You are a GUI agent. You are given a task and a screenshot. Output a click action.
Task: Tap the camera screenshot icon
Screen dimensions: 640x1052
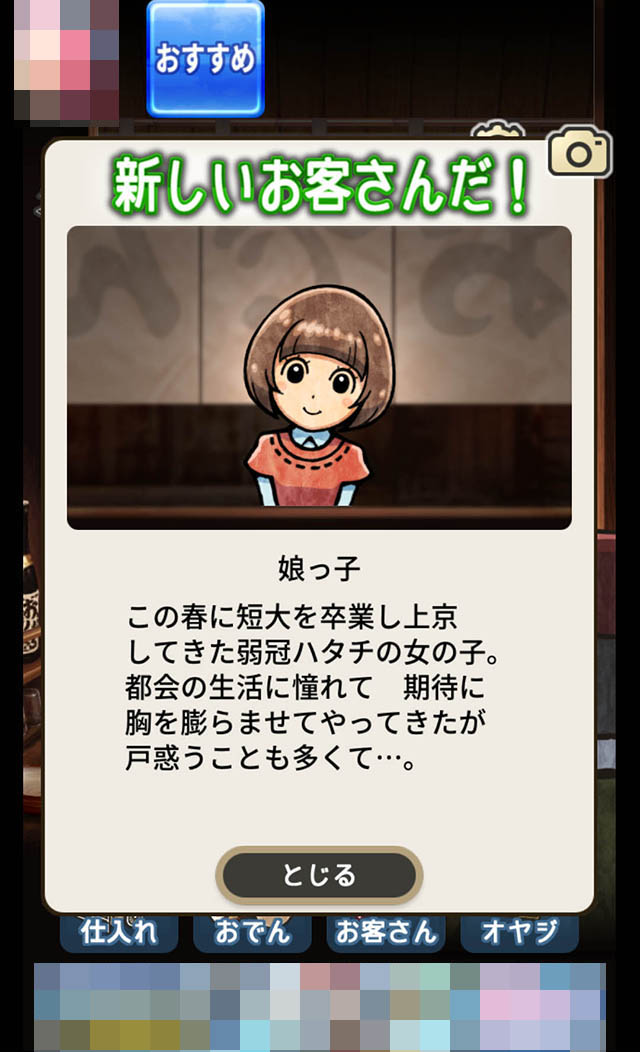click(x=579, y=153)
